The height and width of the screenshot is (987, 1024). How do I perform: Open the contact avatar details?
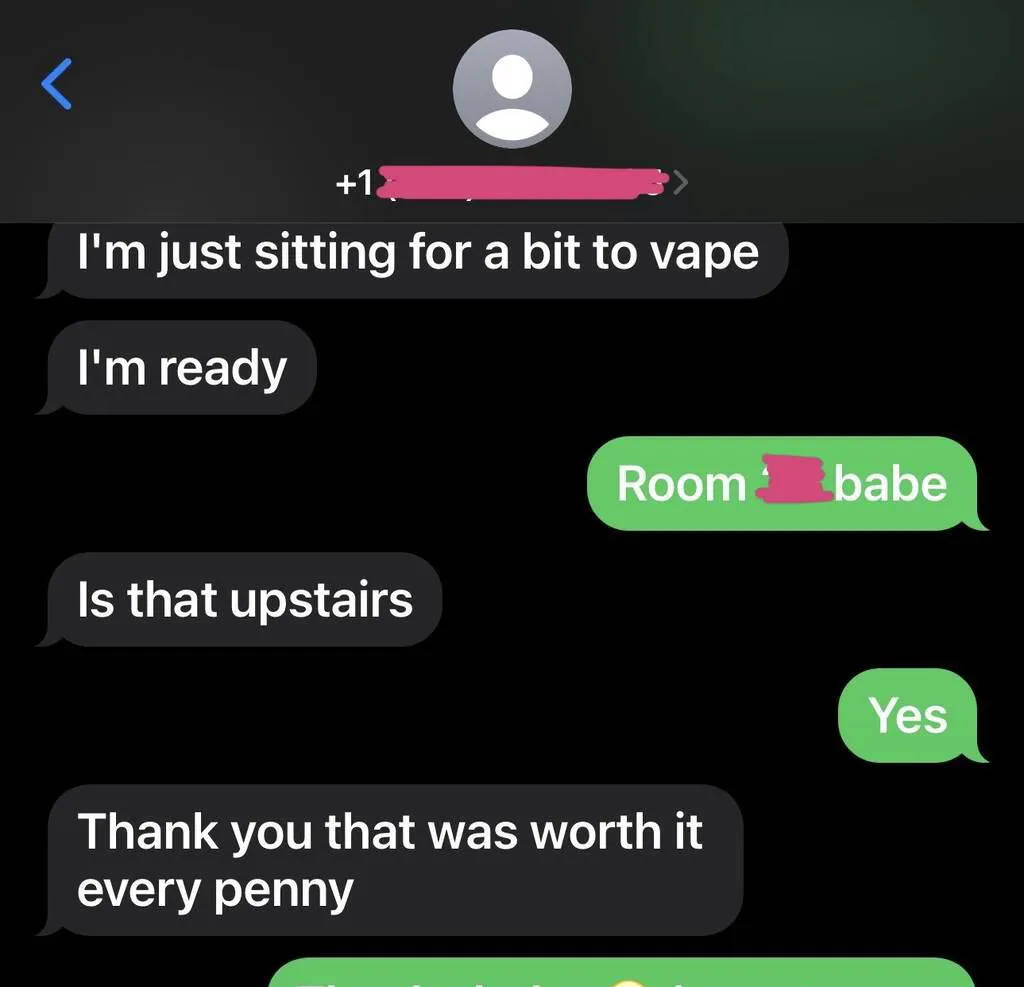[x=512, y=89]
